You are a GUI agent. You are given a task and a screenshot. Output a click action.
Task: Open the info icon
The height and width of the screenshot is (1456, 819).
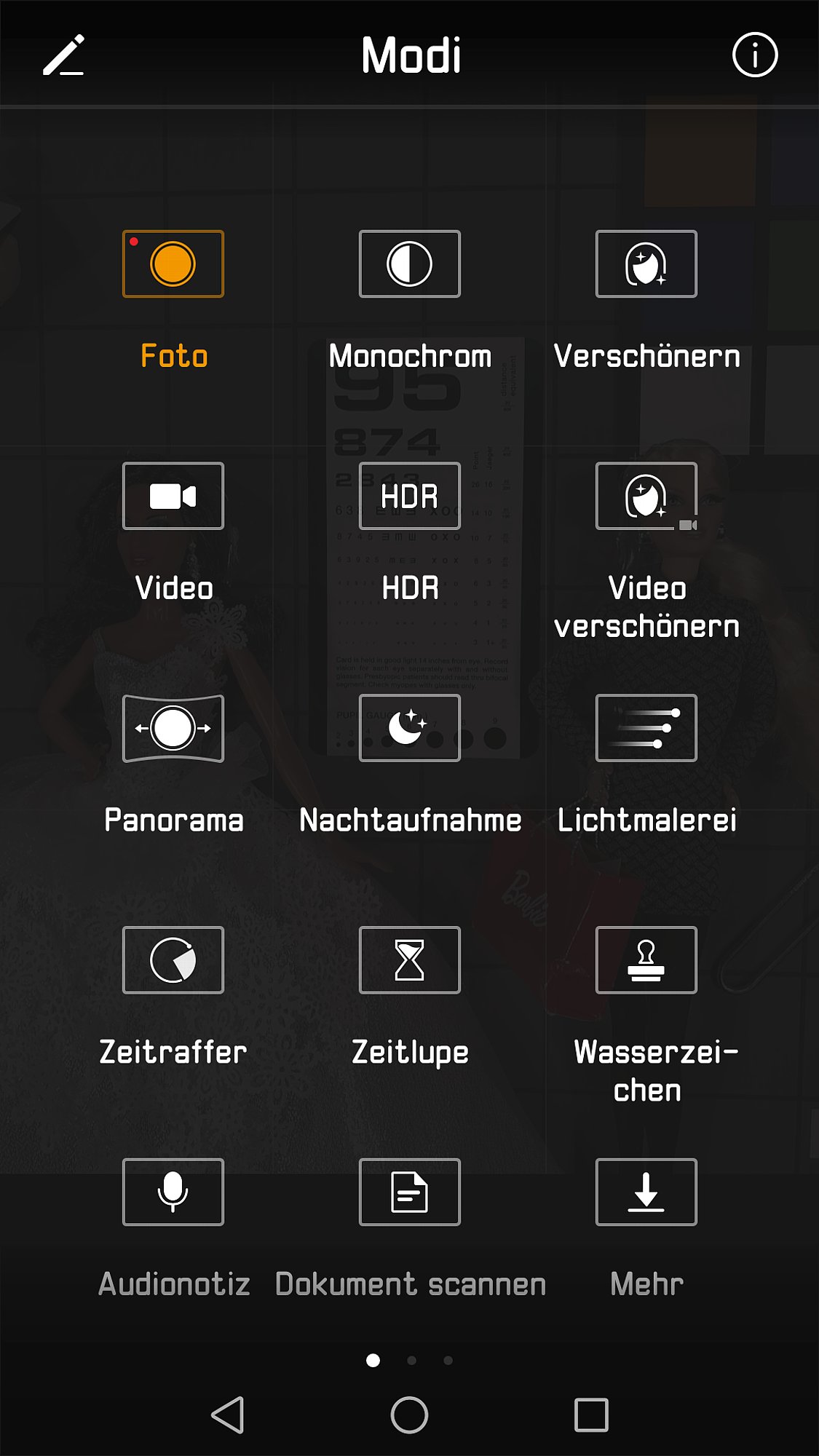754,55
